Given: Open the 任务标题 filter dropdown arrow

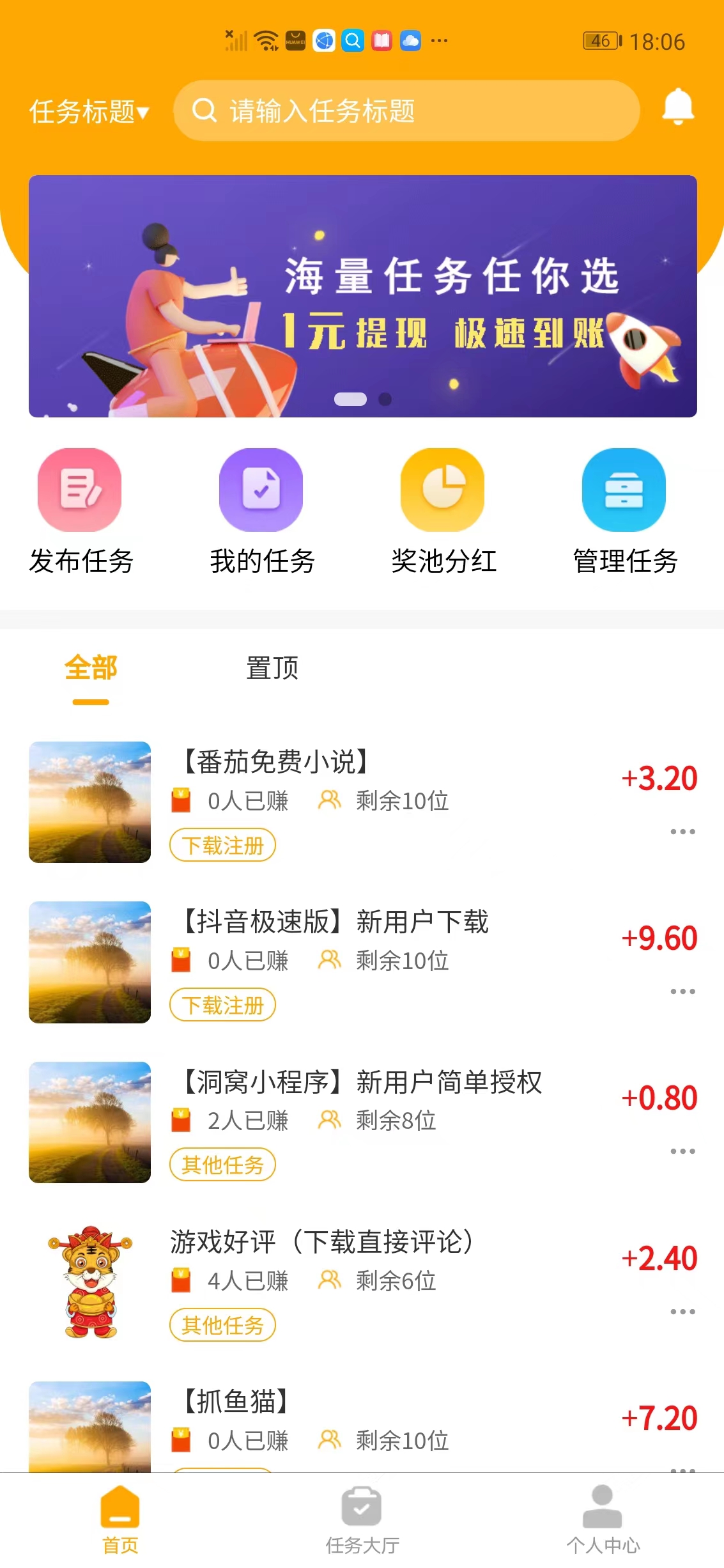Looking at the screenshot, I should tap(145, 111).
